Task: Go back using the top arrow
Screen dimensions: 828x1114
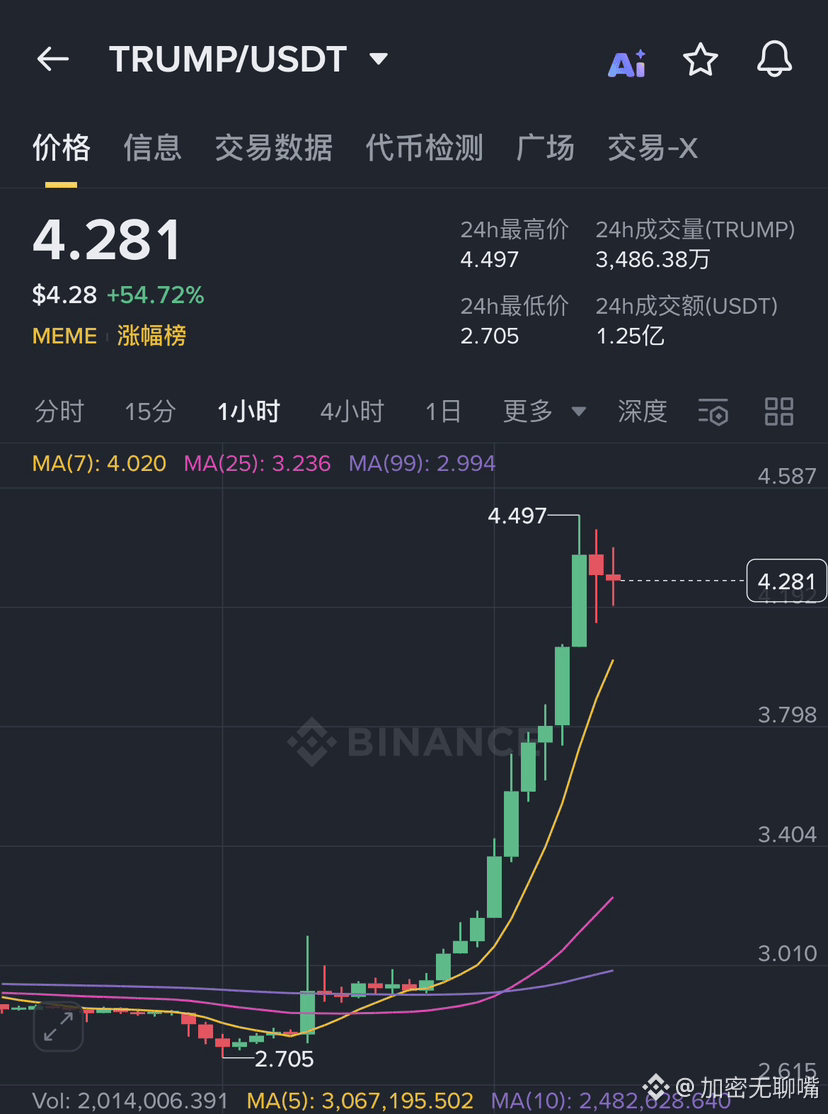Action: tap(53, 60)
